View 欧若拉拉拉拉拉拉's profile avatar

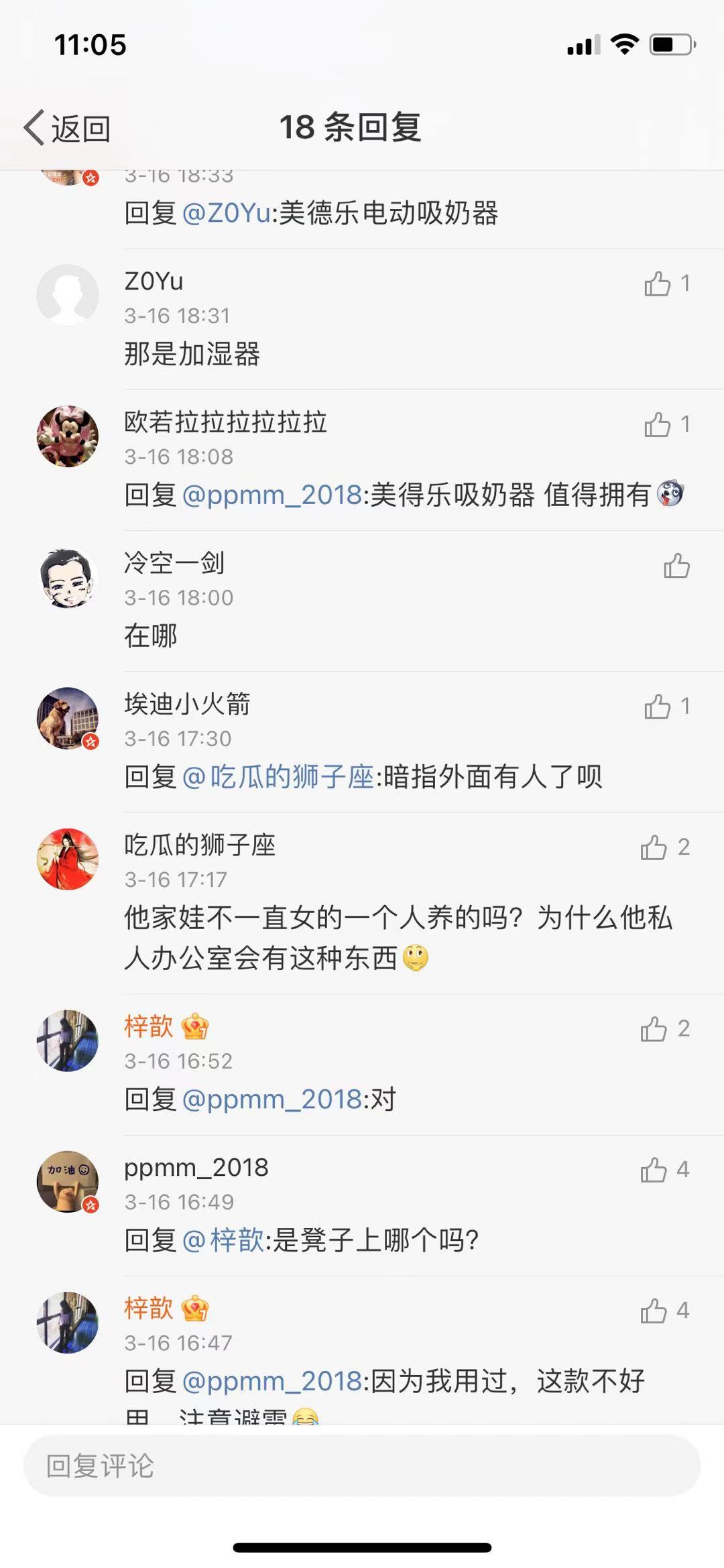pyautogui.click(x=67, y=436)
